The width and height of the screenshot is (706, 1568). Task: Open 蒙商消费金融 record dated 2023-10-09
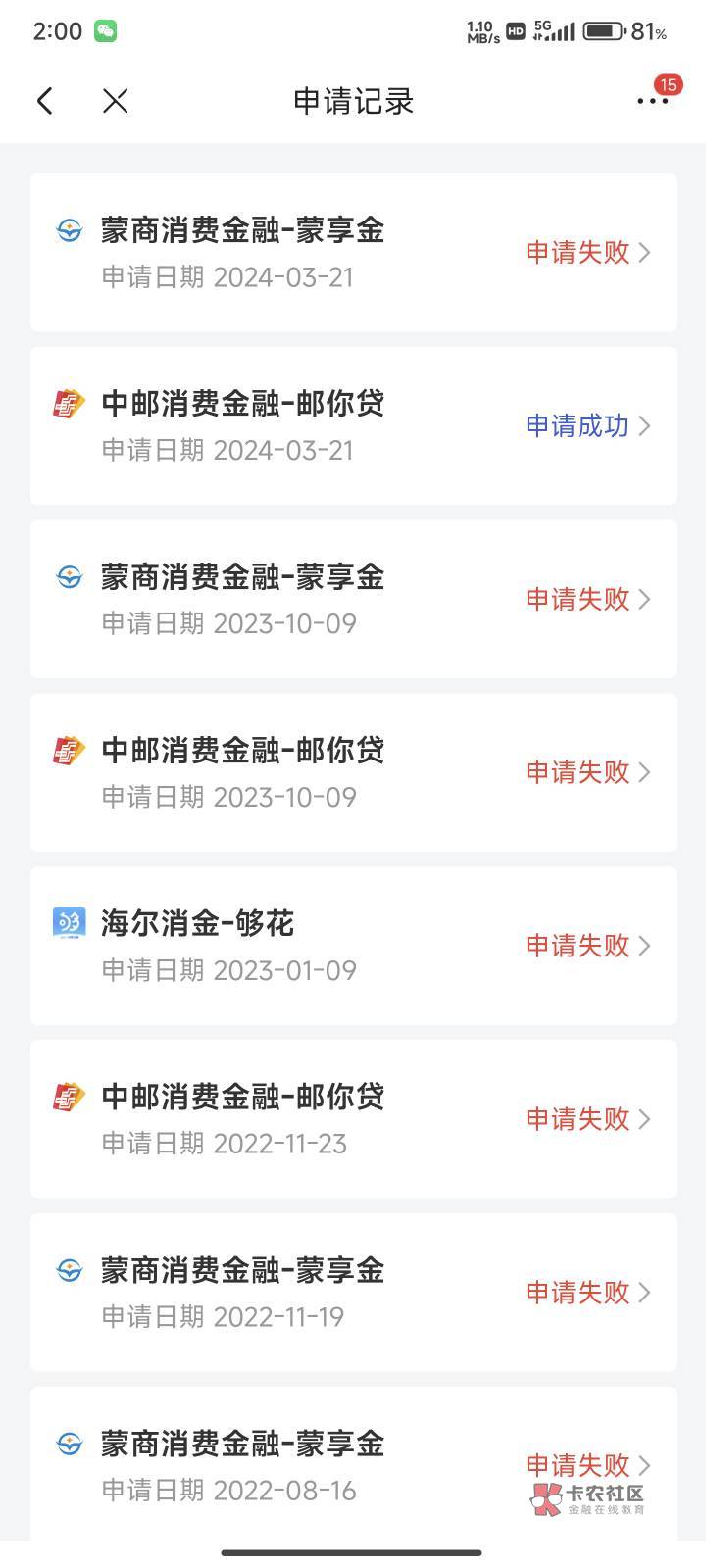353,599
